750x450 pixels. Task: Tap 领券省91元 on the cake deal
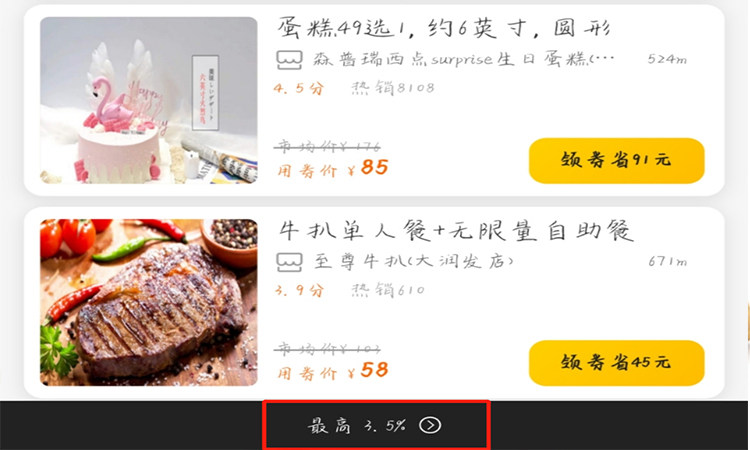click(616, 160)
